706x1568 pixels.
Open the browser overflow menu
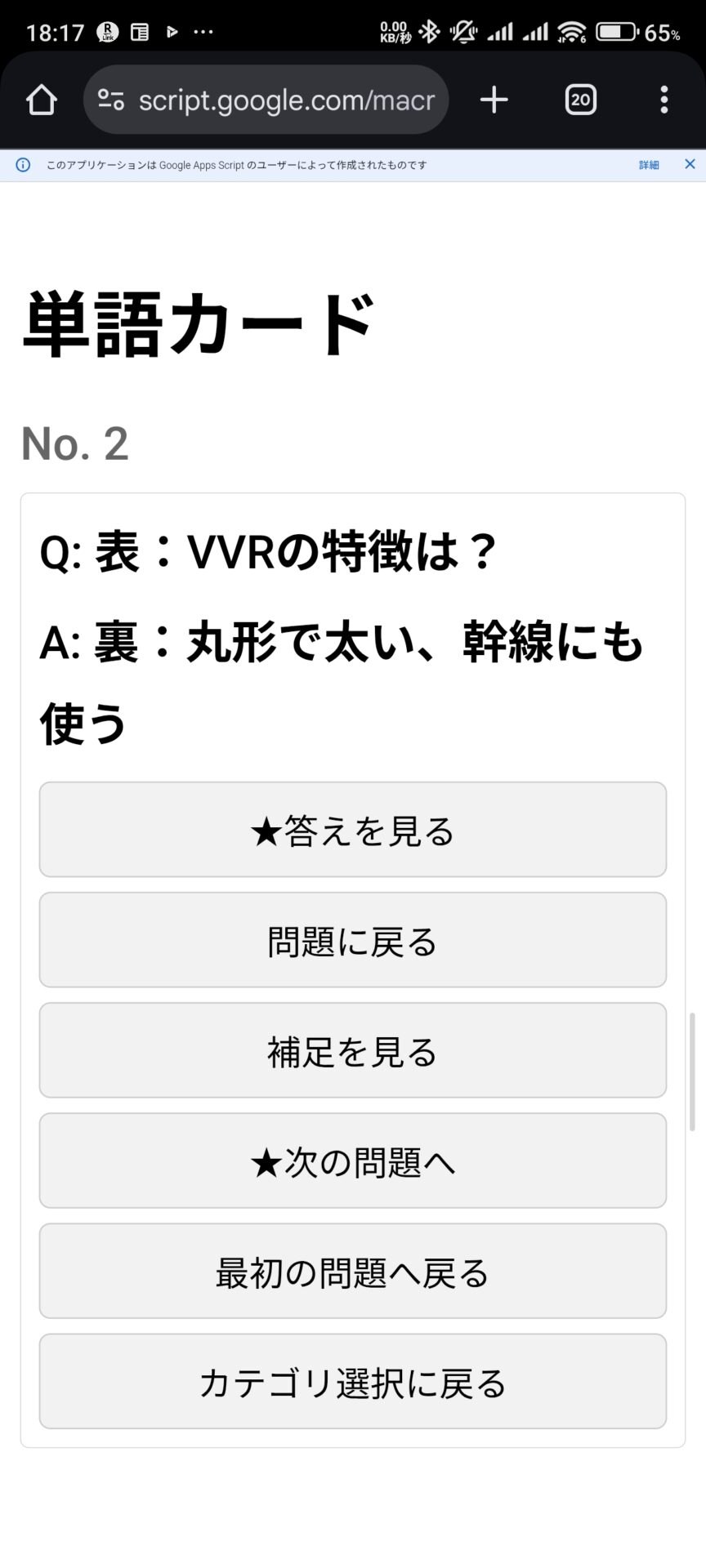pyautogui.click(x=664, y=100)
